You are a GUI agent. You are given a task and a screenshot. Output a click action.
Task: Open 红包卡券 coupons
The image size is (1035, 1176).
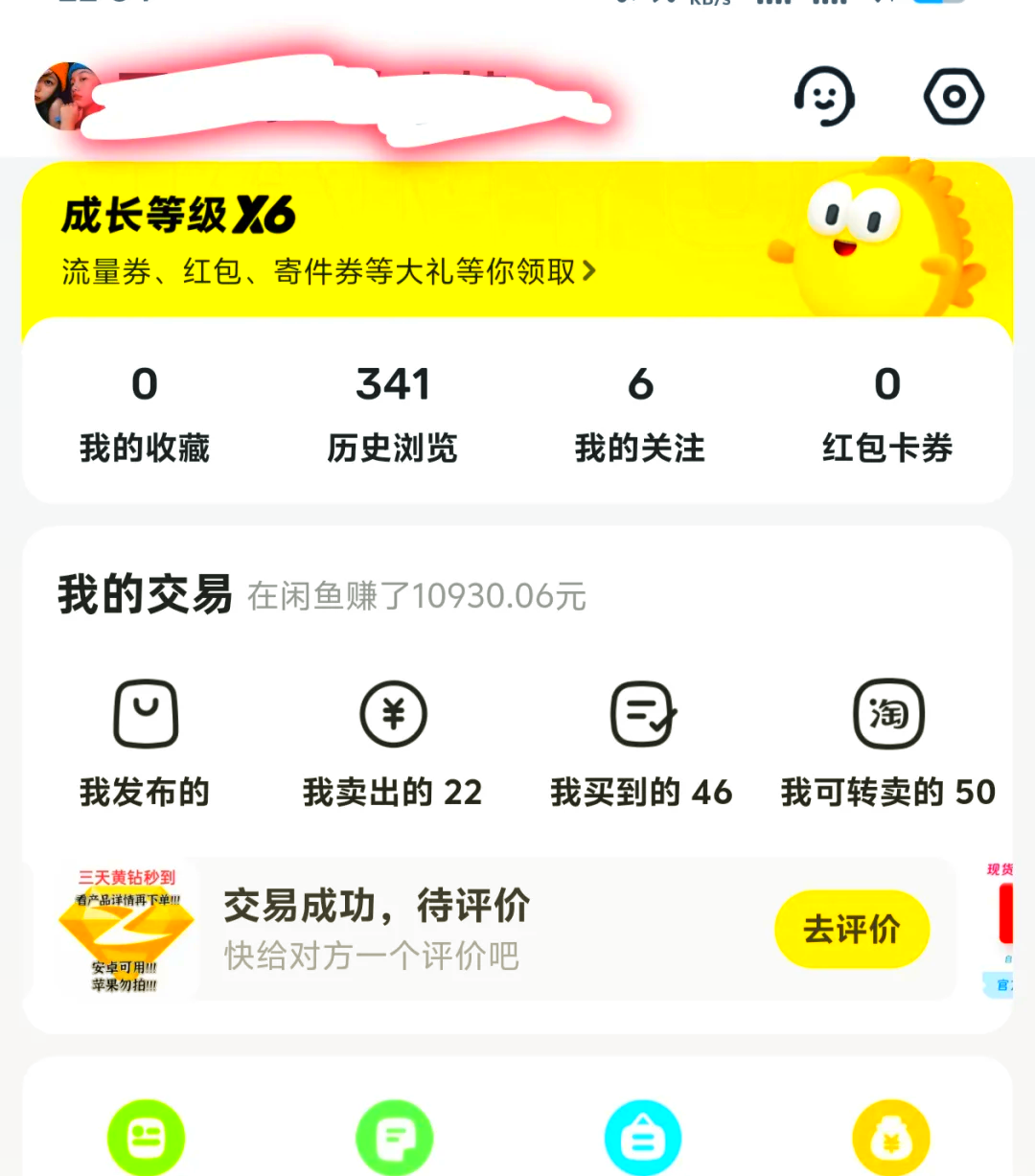point(887,413)
